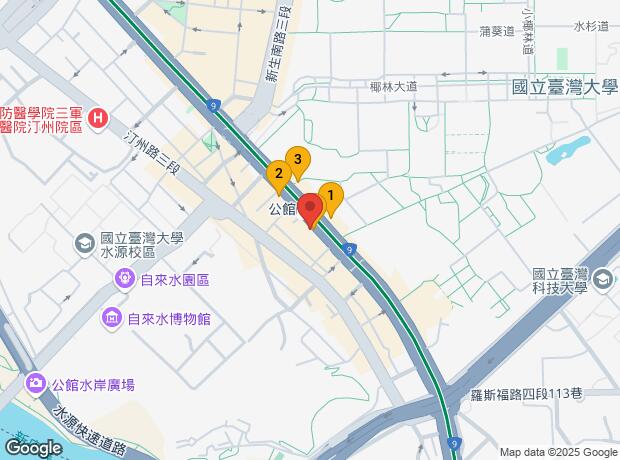Image resolution: width=620 pixels, height=460 pixels.
Task: Open the 自來水博物館 place icon
Action: point(112,319)
